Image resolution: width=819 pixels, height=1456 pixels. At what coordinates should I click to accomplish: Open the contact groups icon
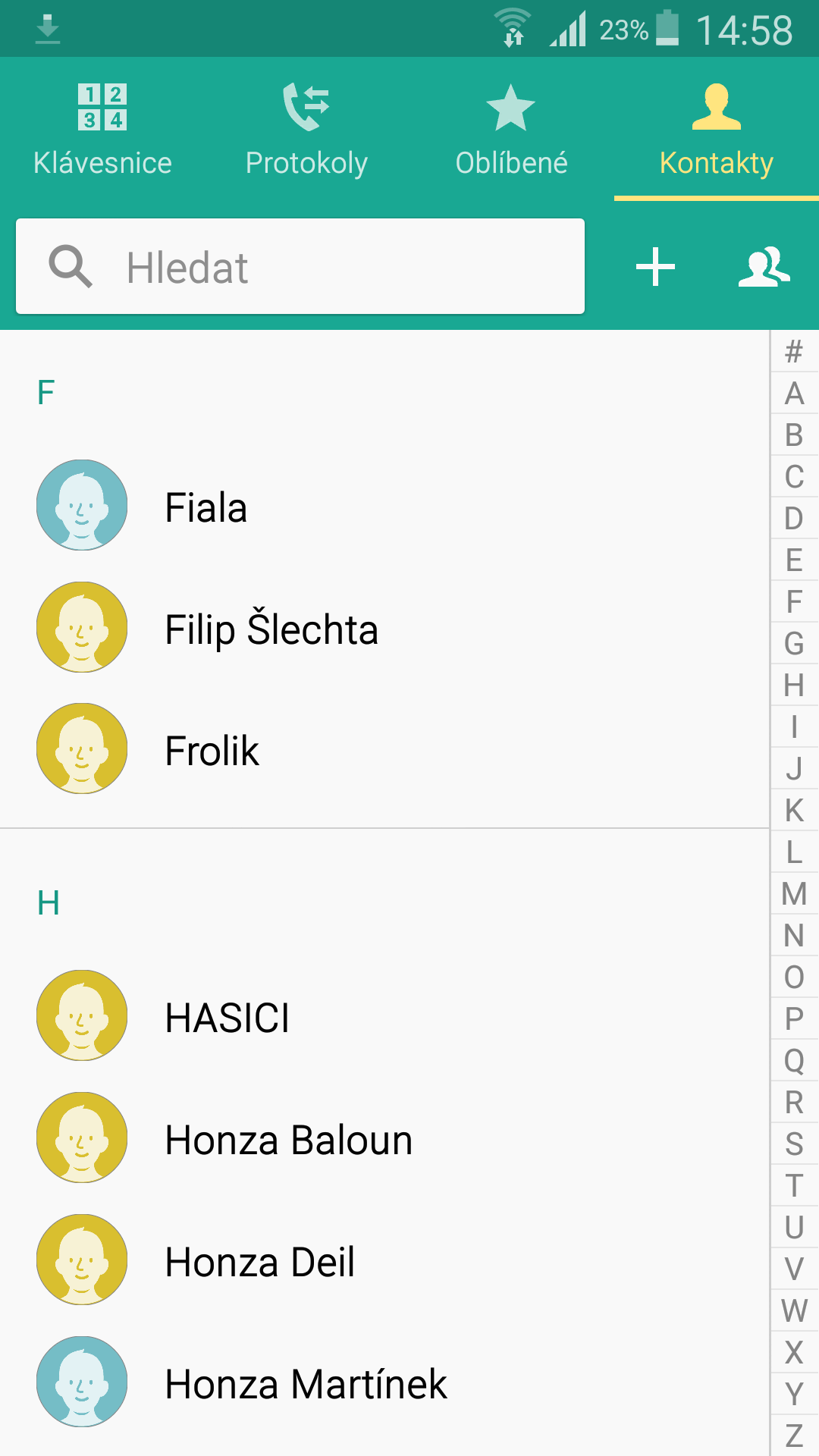point(764,267)
